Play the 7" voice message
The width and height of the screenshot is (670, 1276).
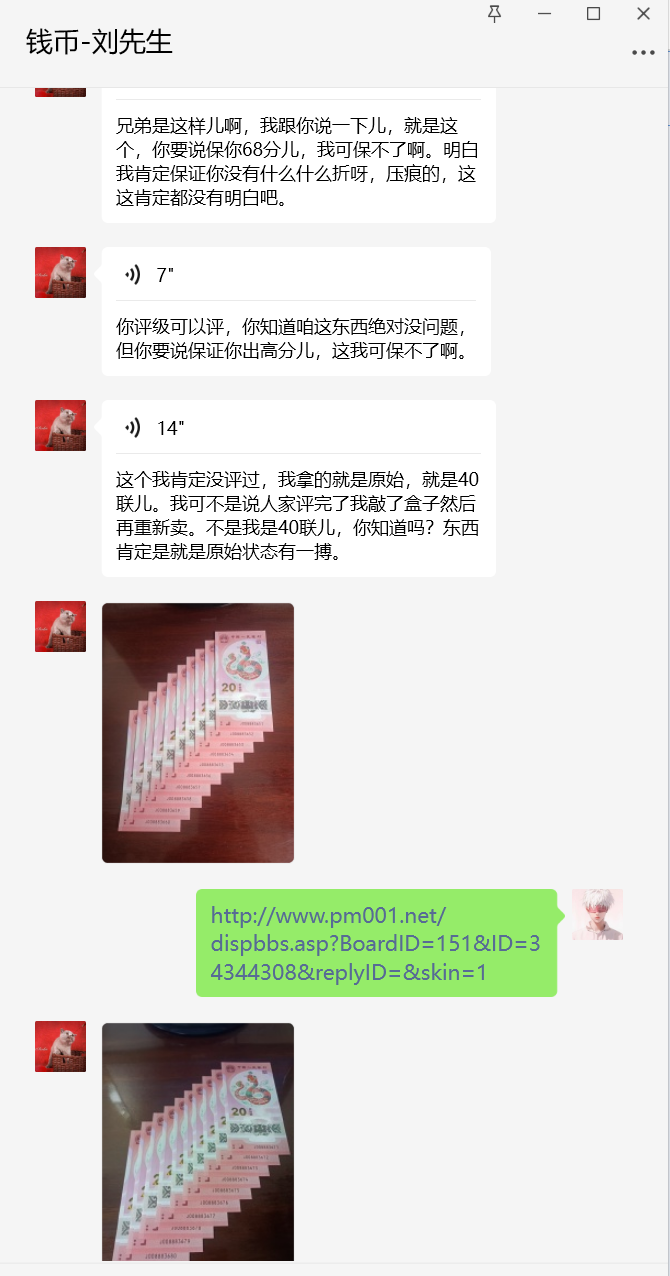tap(296, 275)
